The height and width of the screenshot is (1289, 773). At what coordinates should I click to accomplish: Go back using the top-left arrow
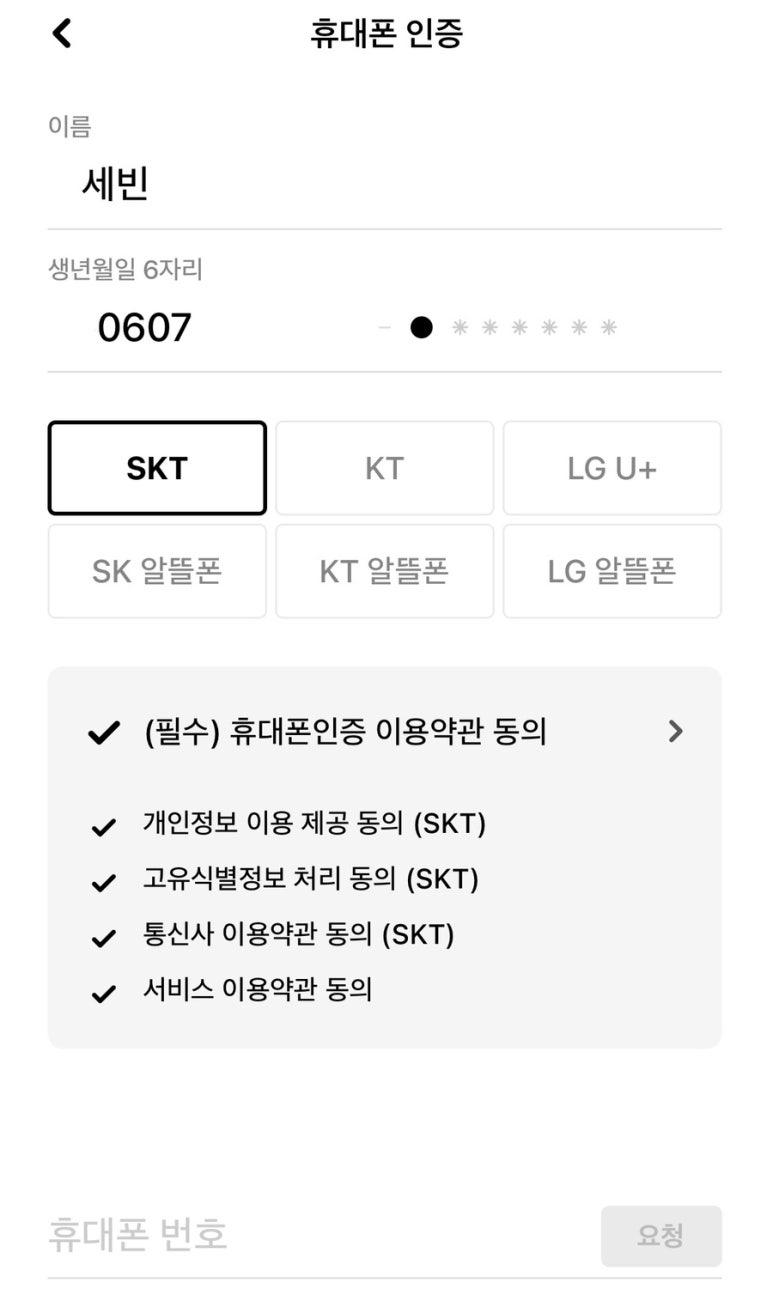[x=61, y=34]
